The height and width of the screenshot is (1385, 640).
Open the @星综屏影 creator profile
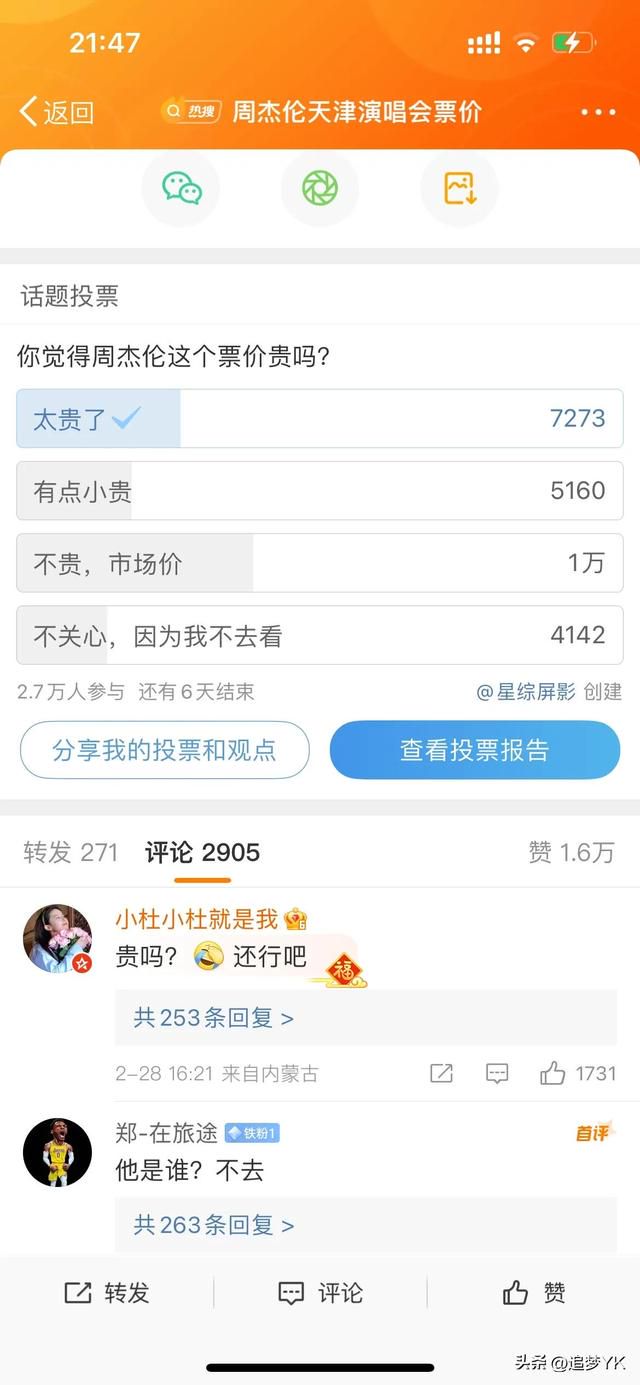(x=526, y=691)
